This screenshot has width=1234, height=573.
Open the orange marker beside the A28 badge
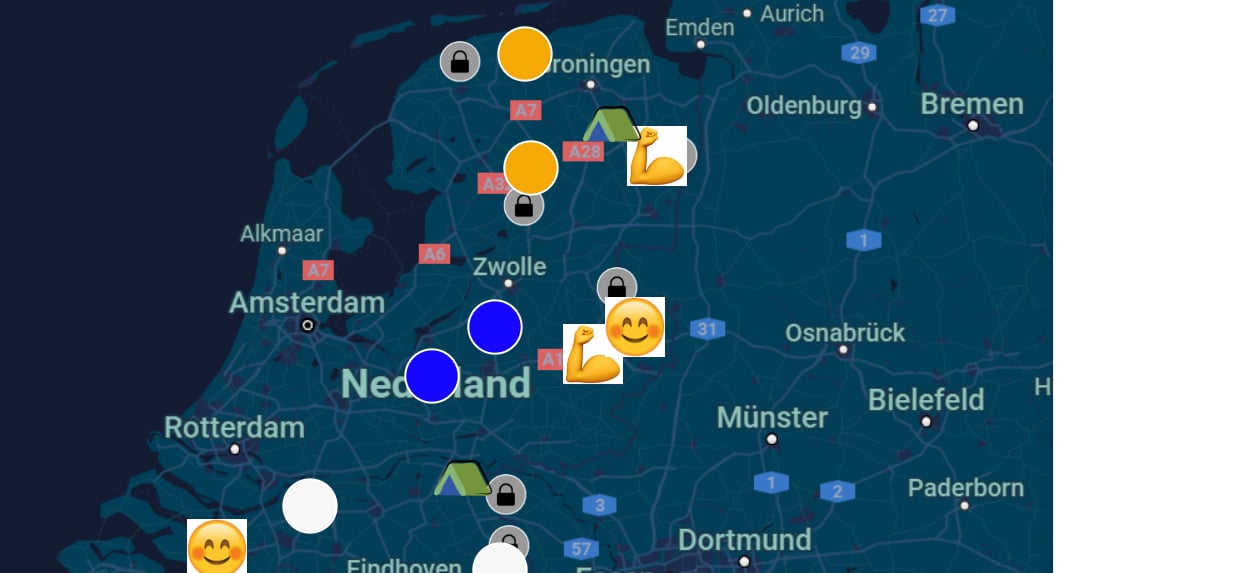(531, 168)
